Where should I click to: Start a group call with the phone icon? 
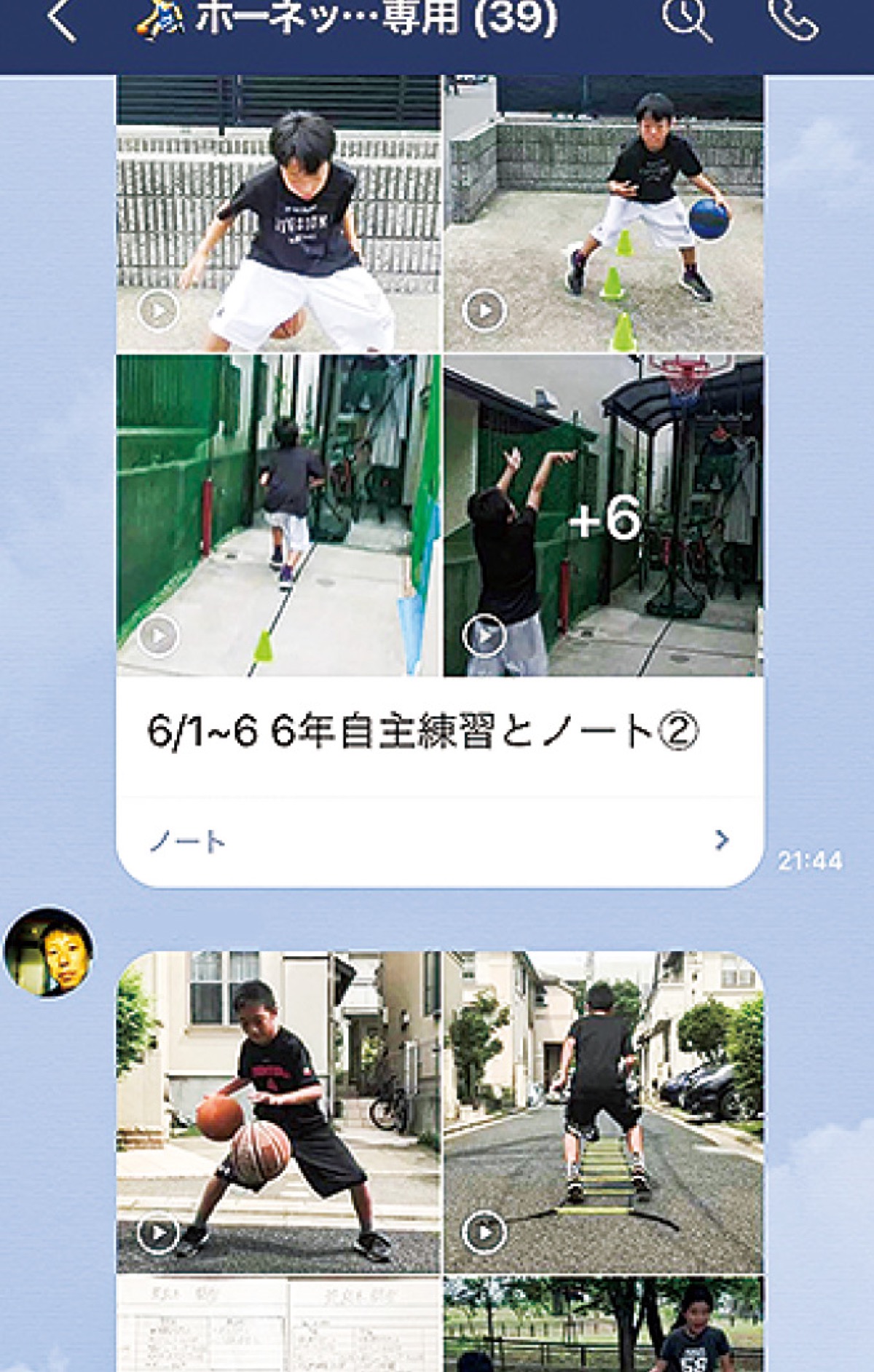coord(792,20)
